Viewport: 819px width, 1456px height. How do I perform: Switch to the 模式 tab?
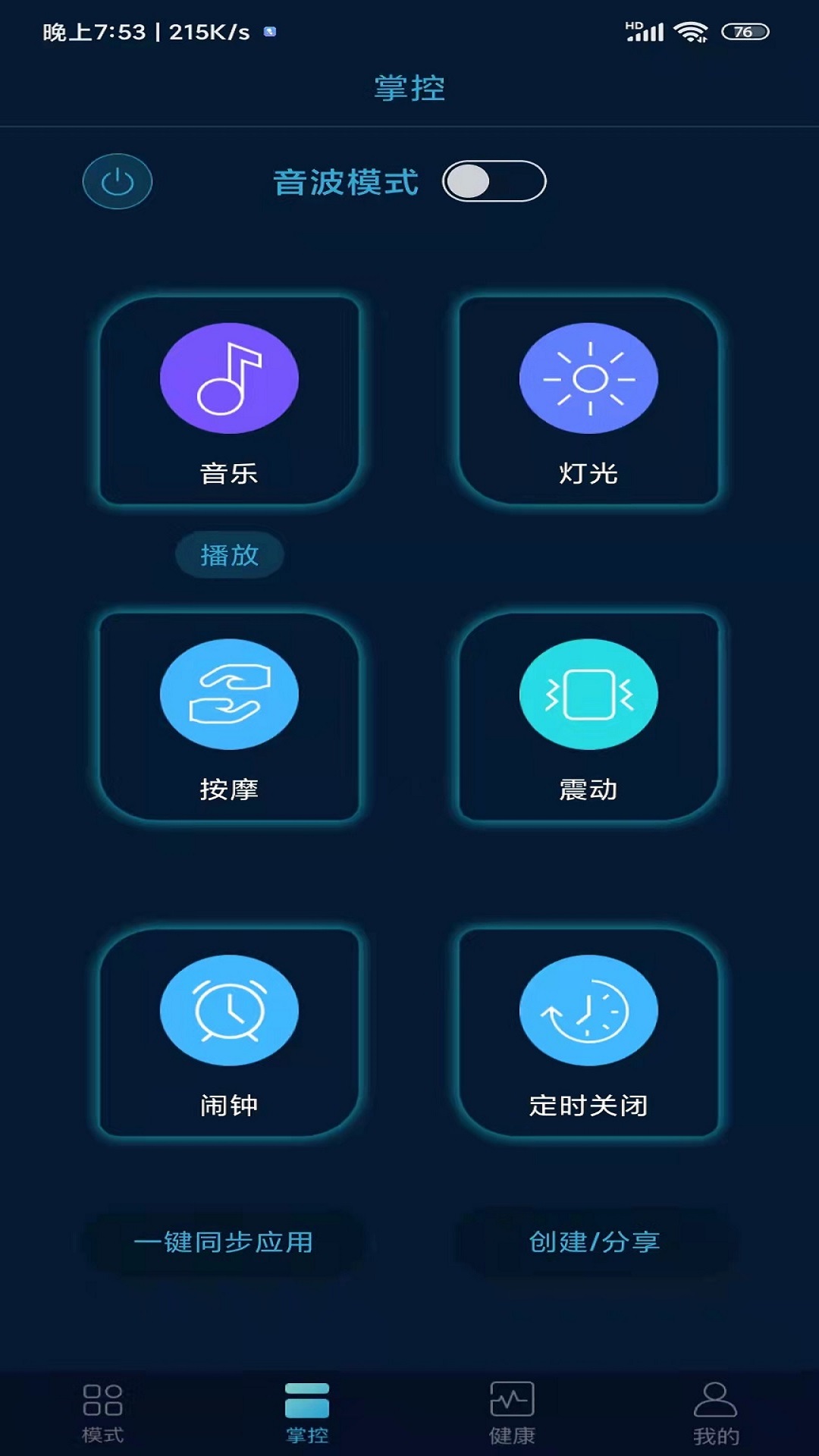click(x=102, y=1412)
